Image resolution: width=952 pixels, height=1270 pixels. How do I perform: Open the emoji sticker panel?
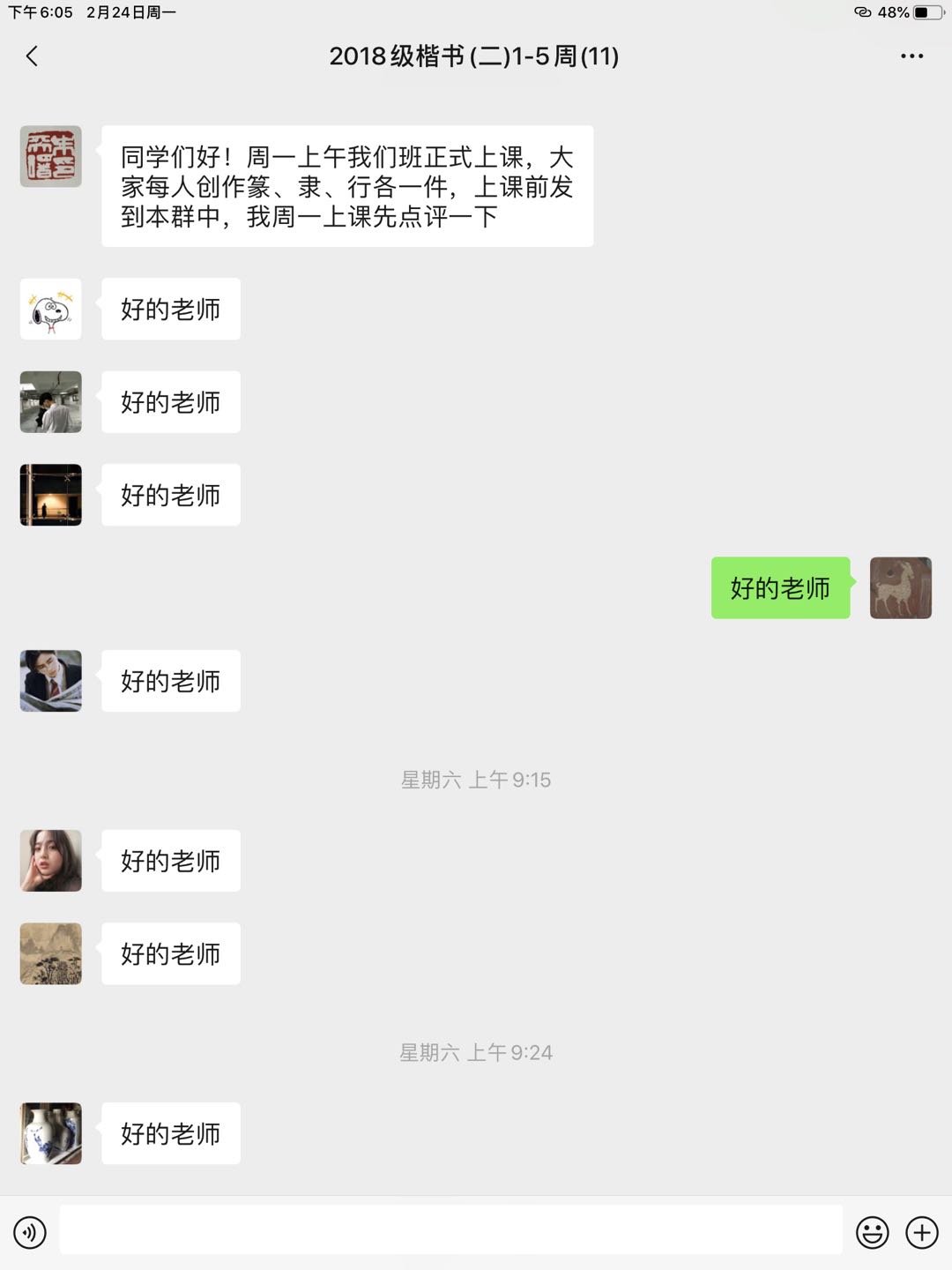872,1232
